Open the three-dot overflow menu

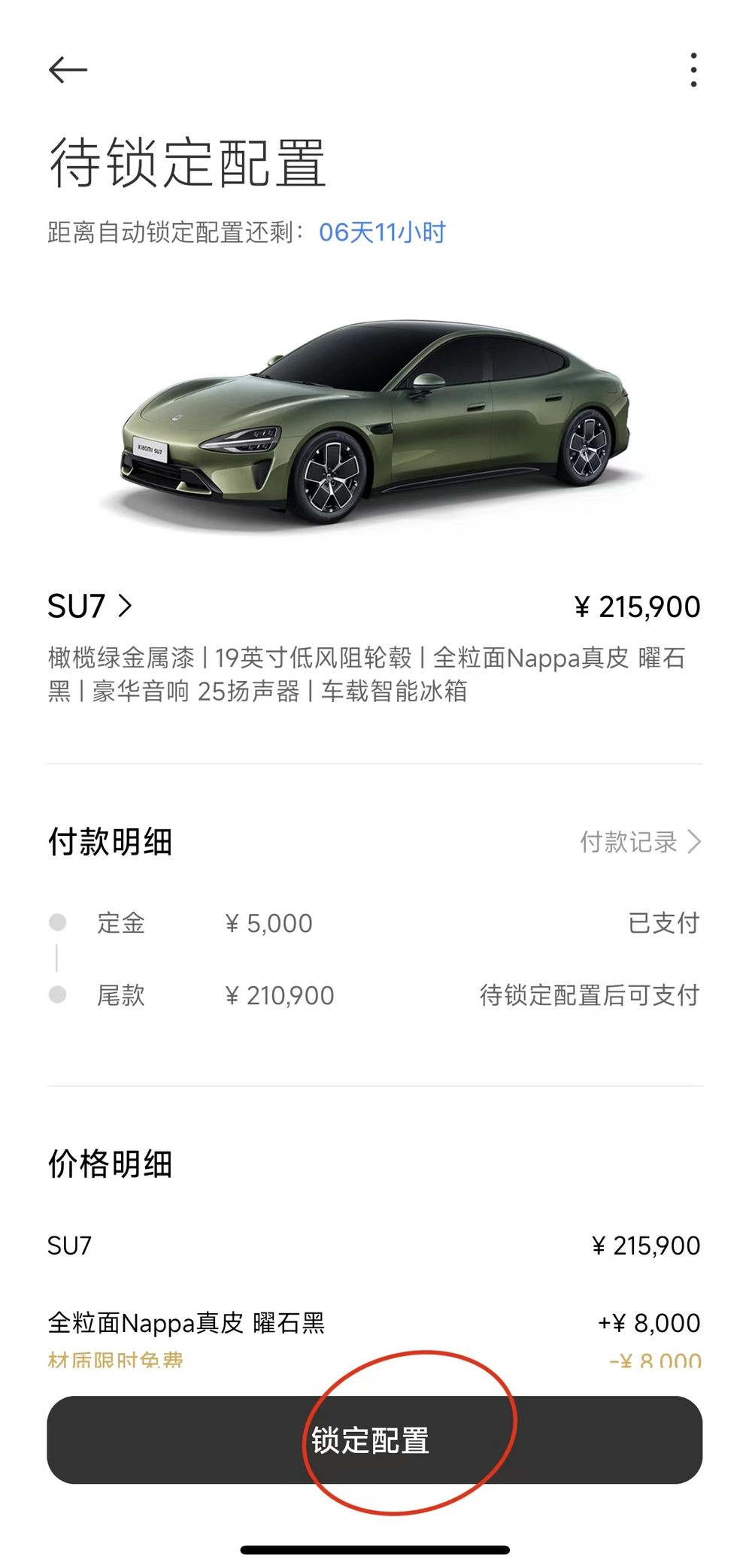click(x=693, y=71)
